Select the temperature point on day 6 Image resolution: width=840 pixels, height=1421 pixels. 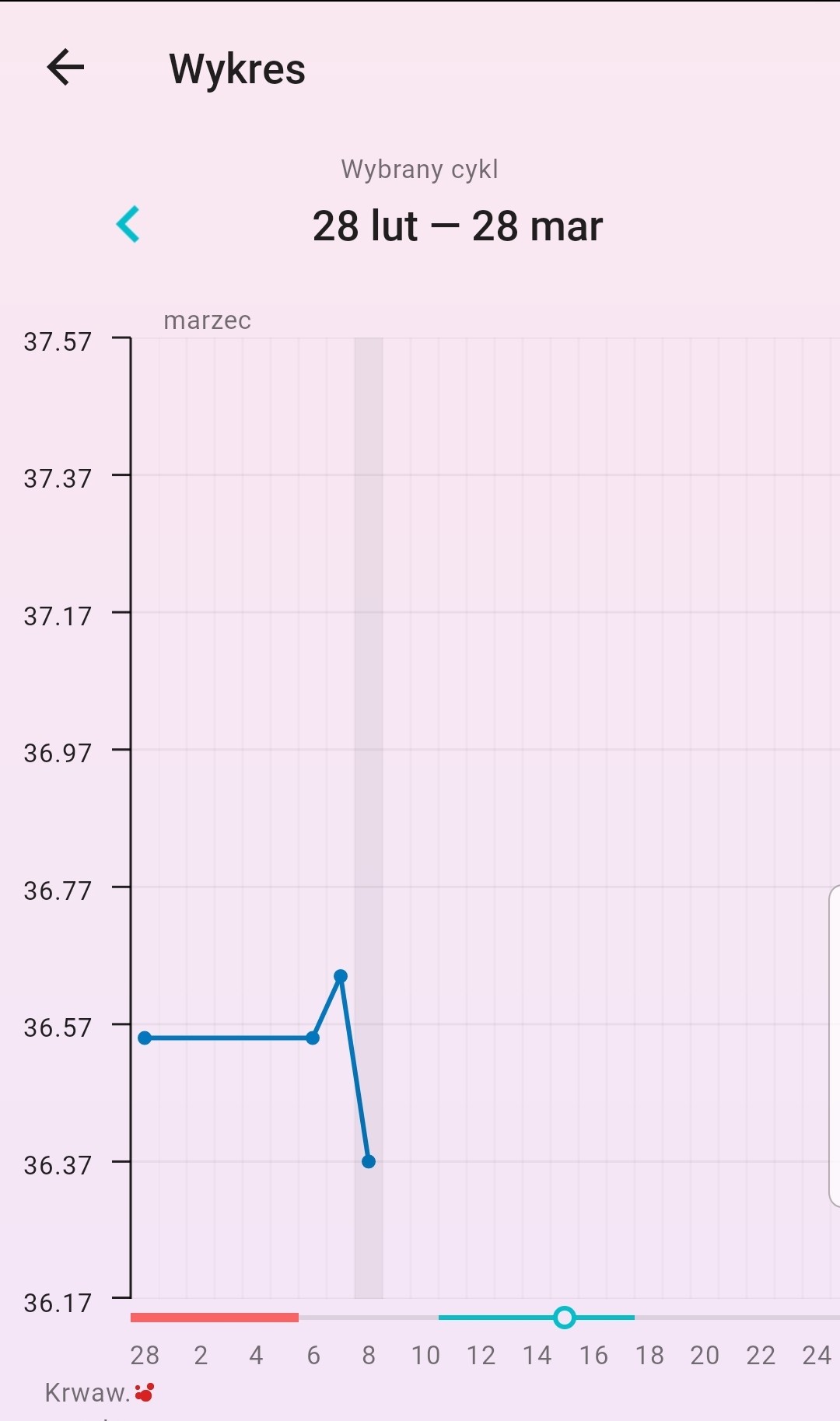pos(313,1038)
